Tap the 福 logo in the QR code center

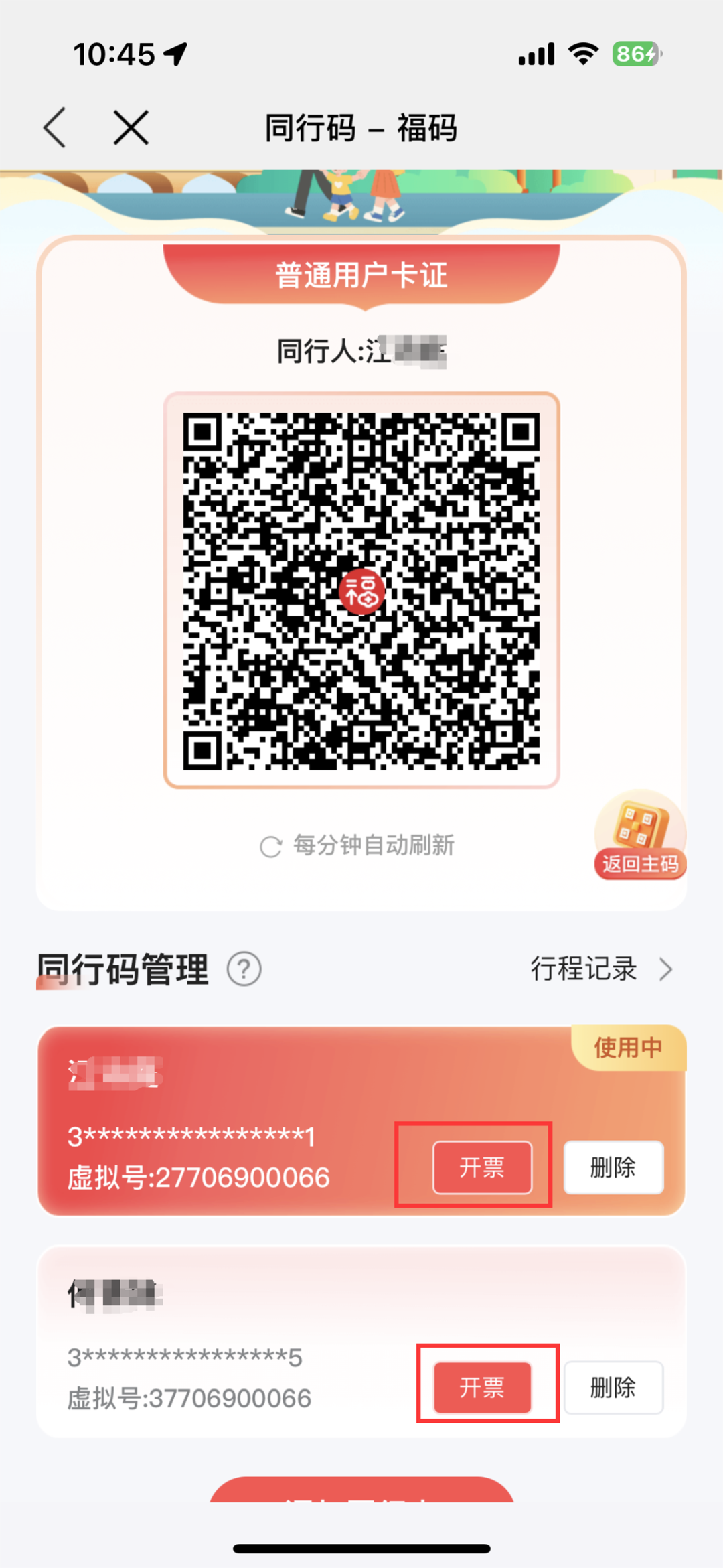click(361, 591)
